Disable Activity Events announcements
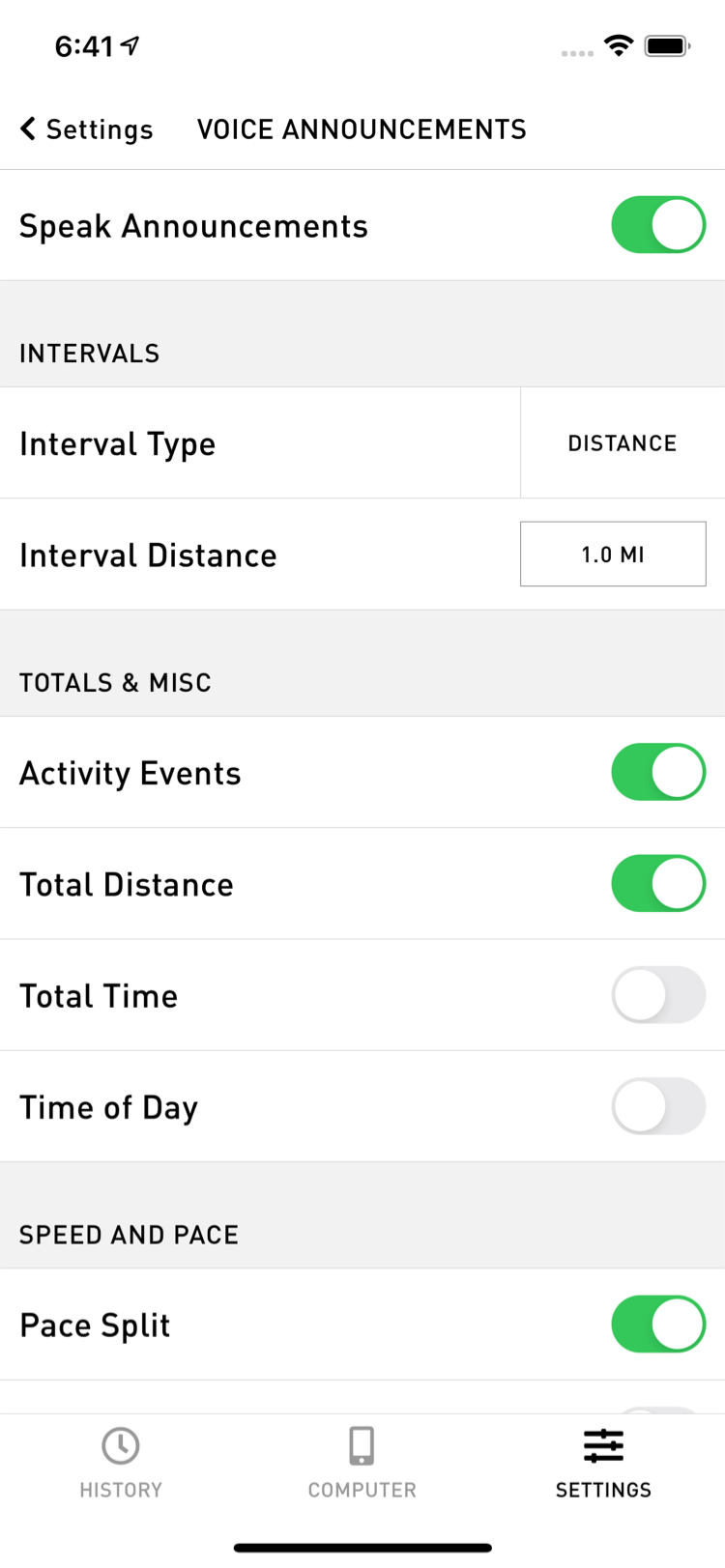725x1568 pixels. coord(658,772)
